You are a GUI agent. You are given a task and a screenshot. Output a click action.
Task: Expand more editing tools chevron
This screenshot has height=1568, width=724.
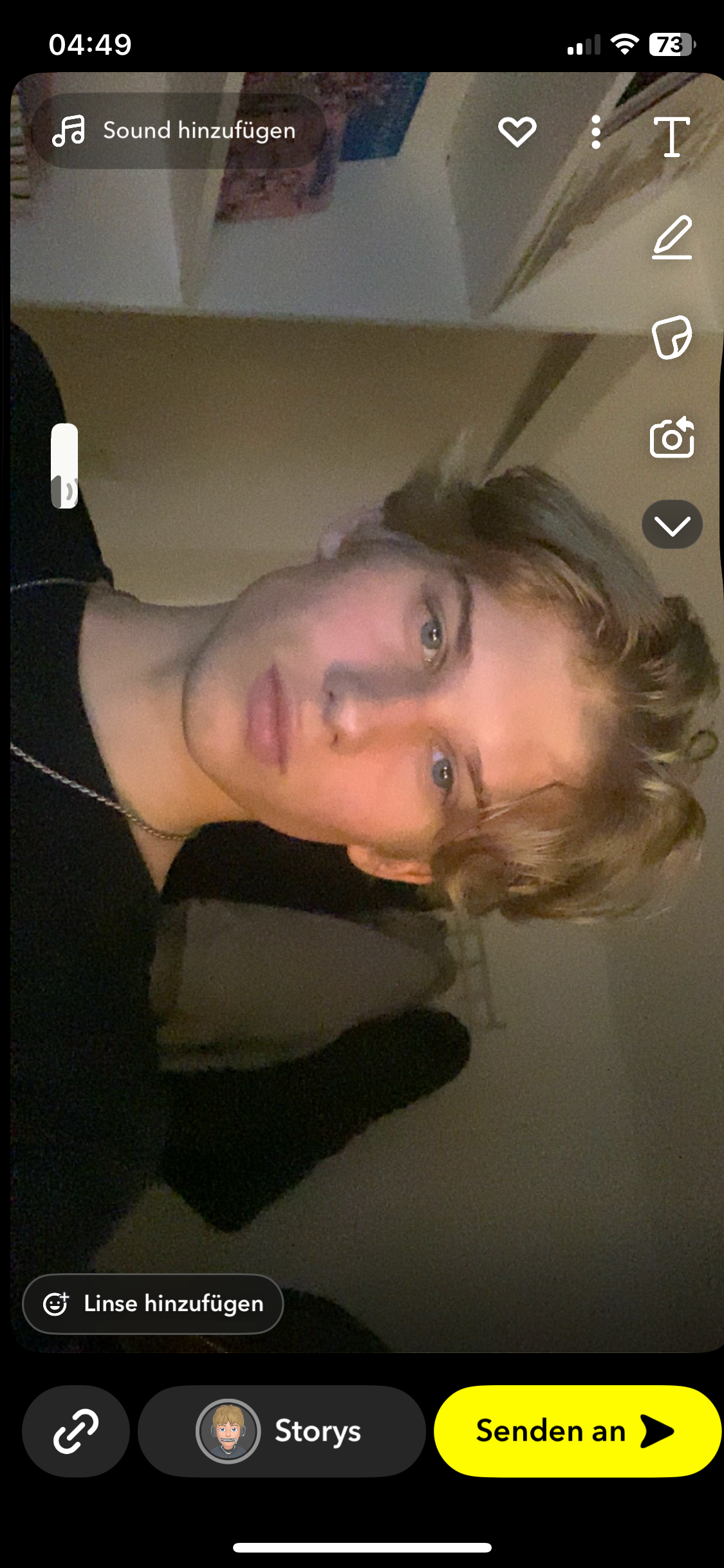[672, 525]
